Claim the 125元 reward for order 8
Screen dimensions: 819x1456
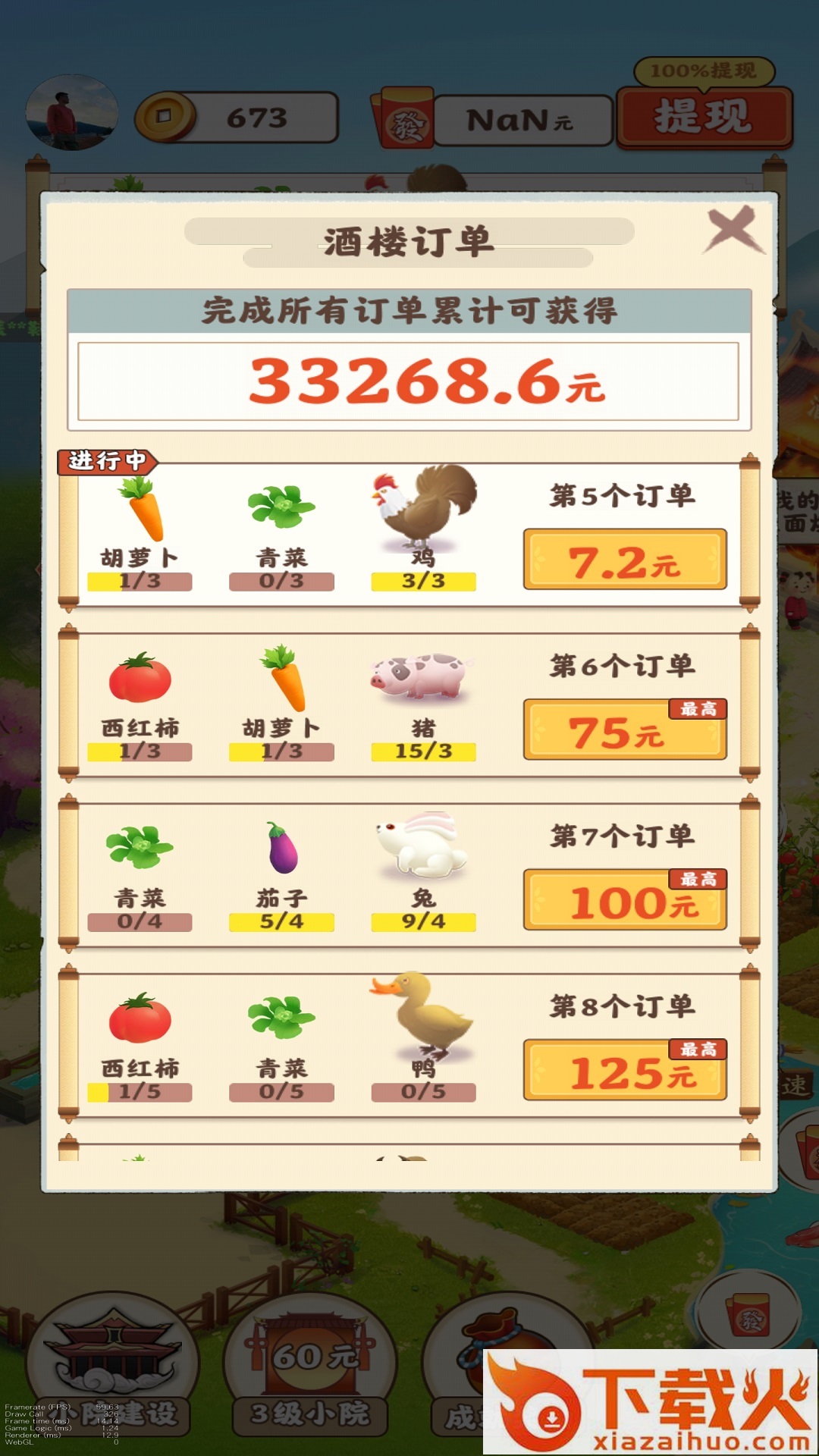coord(625,1070)
